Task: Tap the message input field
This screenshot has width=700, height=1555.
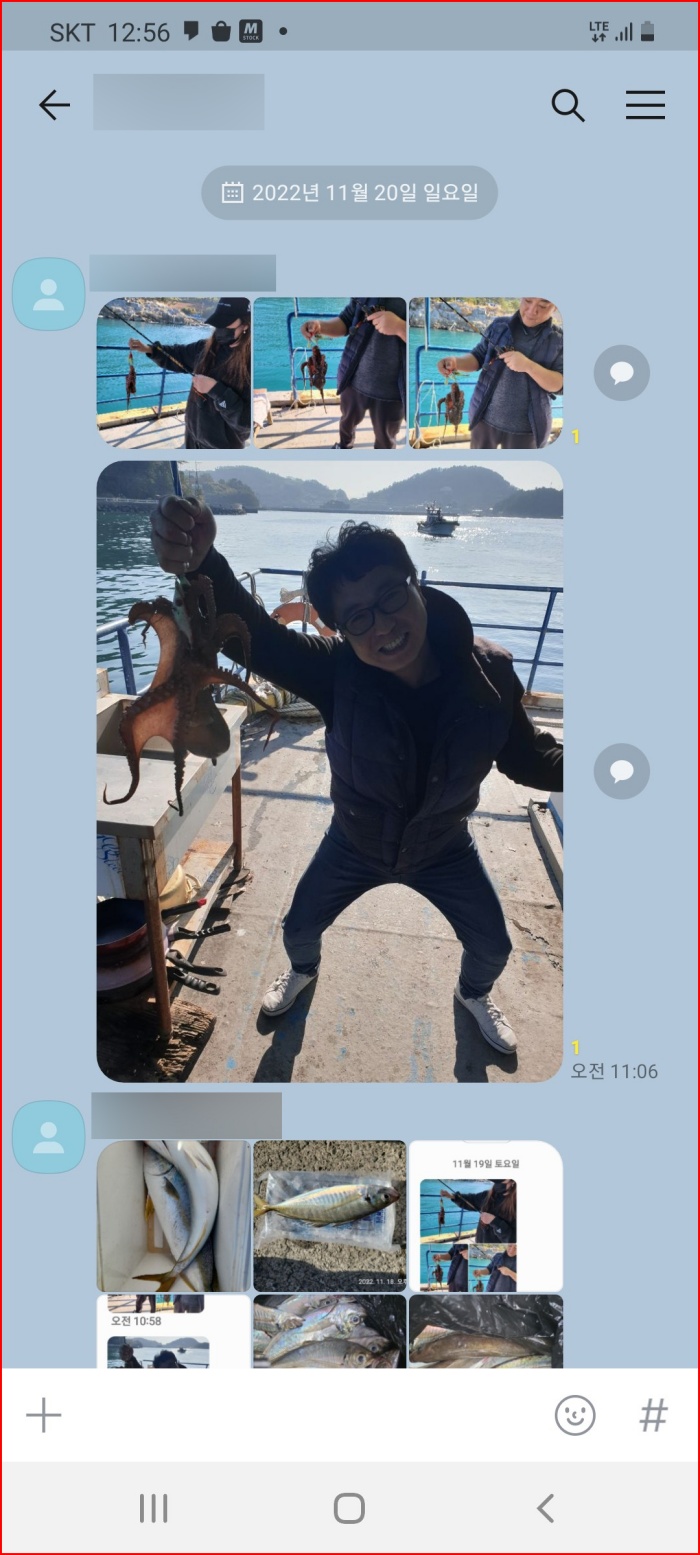Action: (300, 1415)
